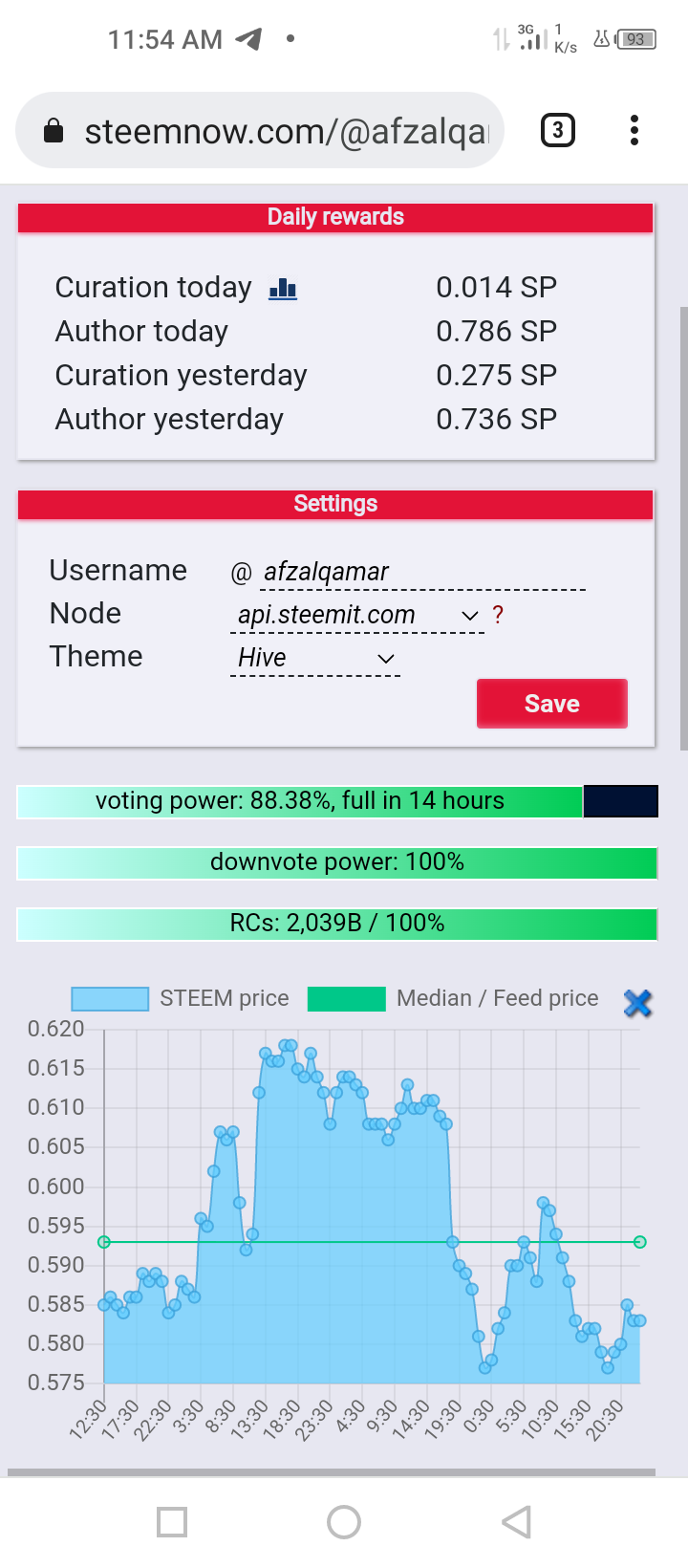This screenshot has width=688, height=1568.
Task: Open the tab switcher showing 3
Action: [558, 130]
